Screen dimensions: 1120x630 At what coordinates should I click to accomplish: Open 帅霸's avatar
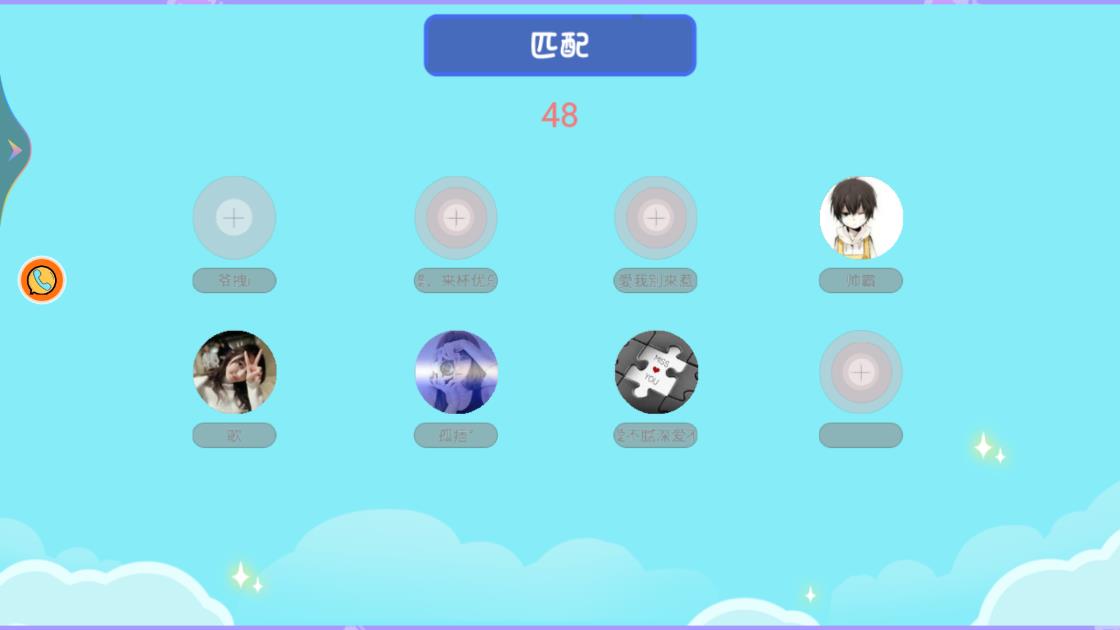click(861, 218)
